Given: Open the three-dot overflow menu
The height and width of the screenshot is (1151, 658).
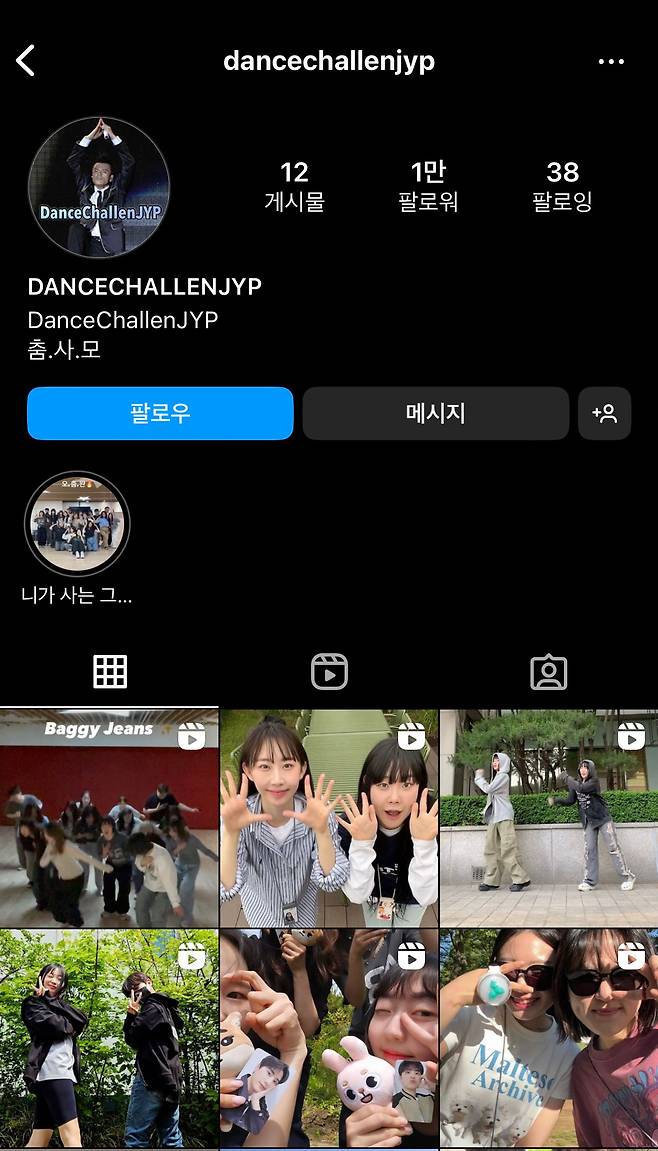Looking at the screenshot, I should 611,61.
